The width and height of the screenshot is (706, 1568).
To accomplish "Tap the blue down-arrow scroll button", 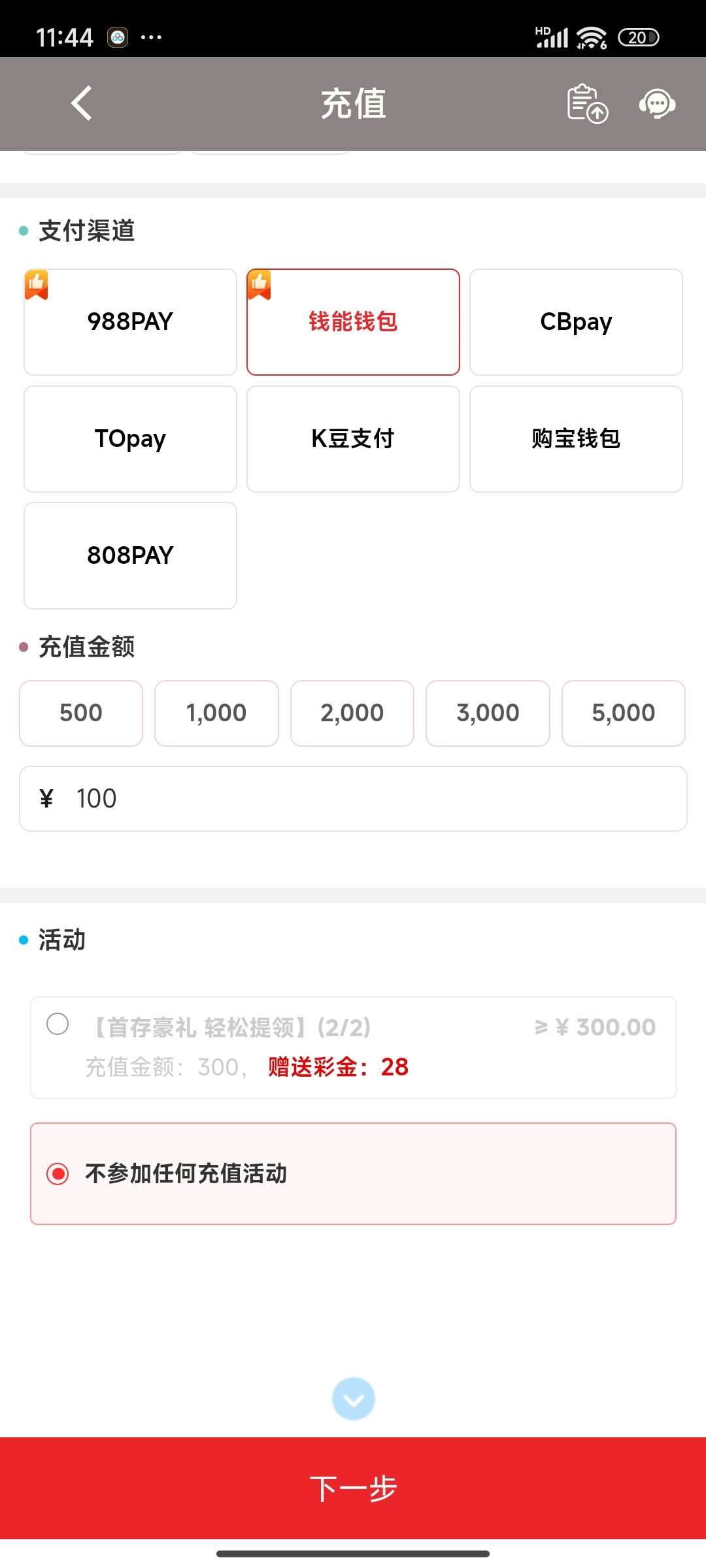I will tap(353, 1399).
